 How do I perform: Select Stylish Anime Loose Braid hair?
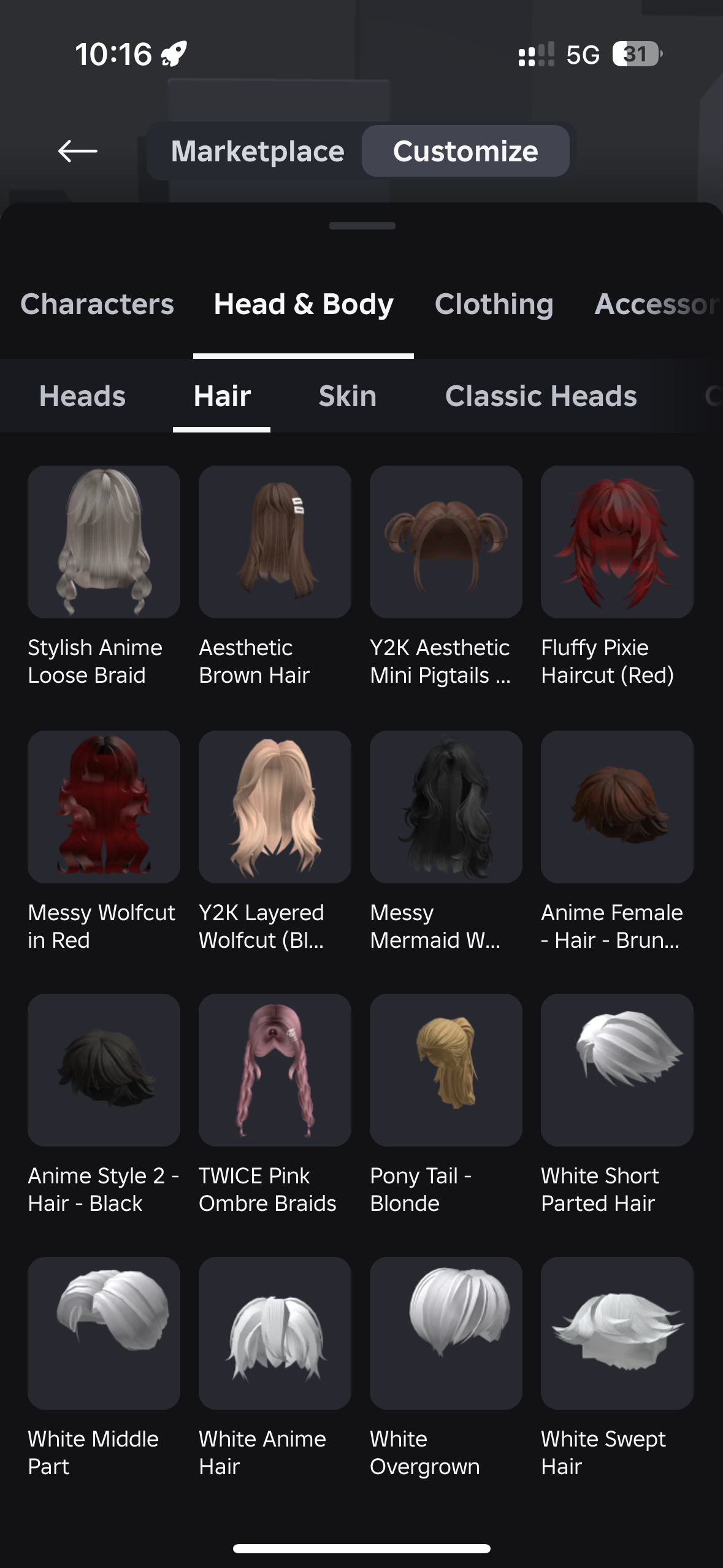(104, 542)
